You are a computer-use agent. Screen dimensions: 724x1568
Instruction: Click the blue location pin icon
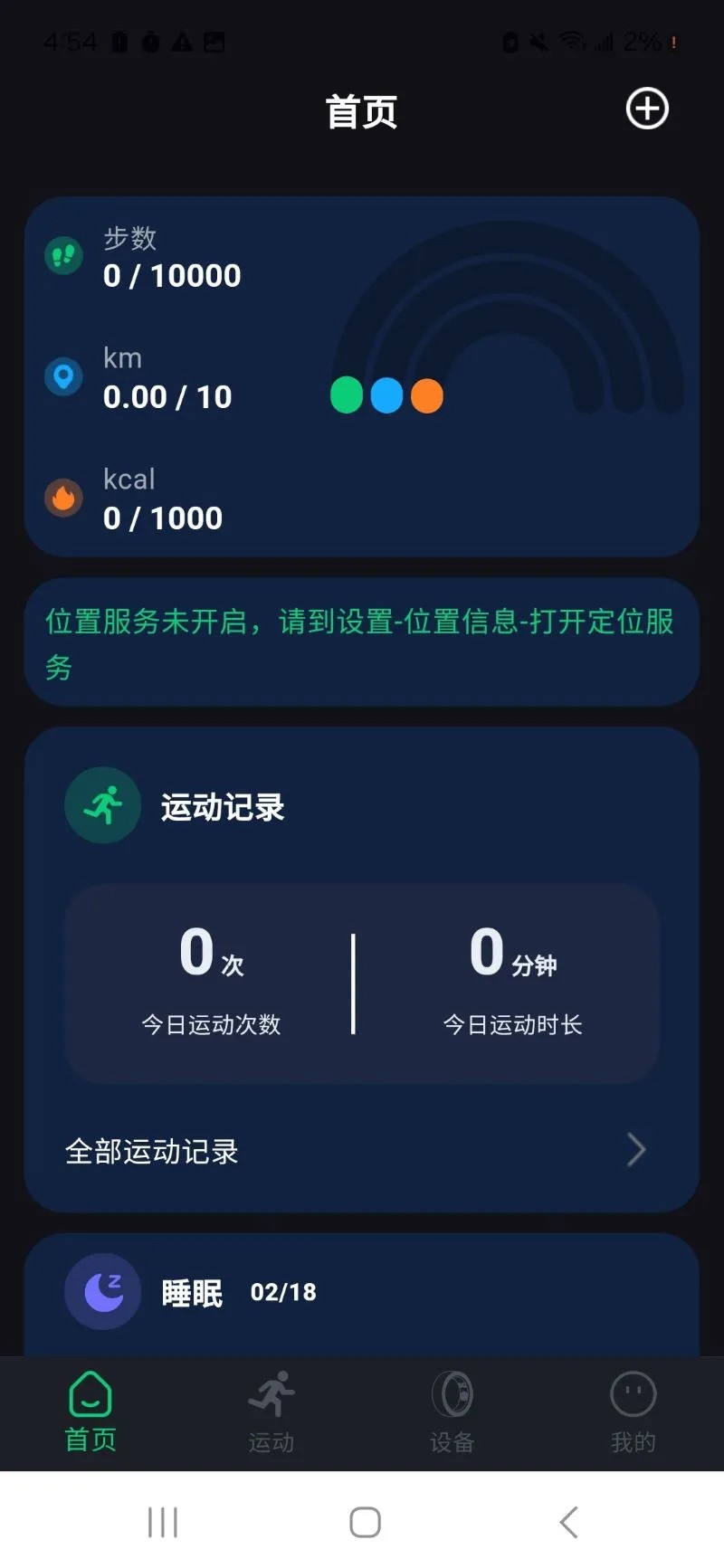[63, 377]
